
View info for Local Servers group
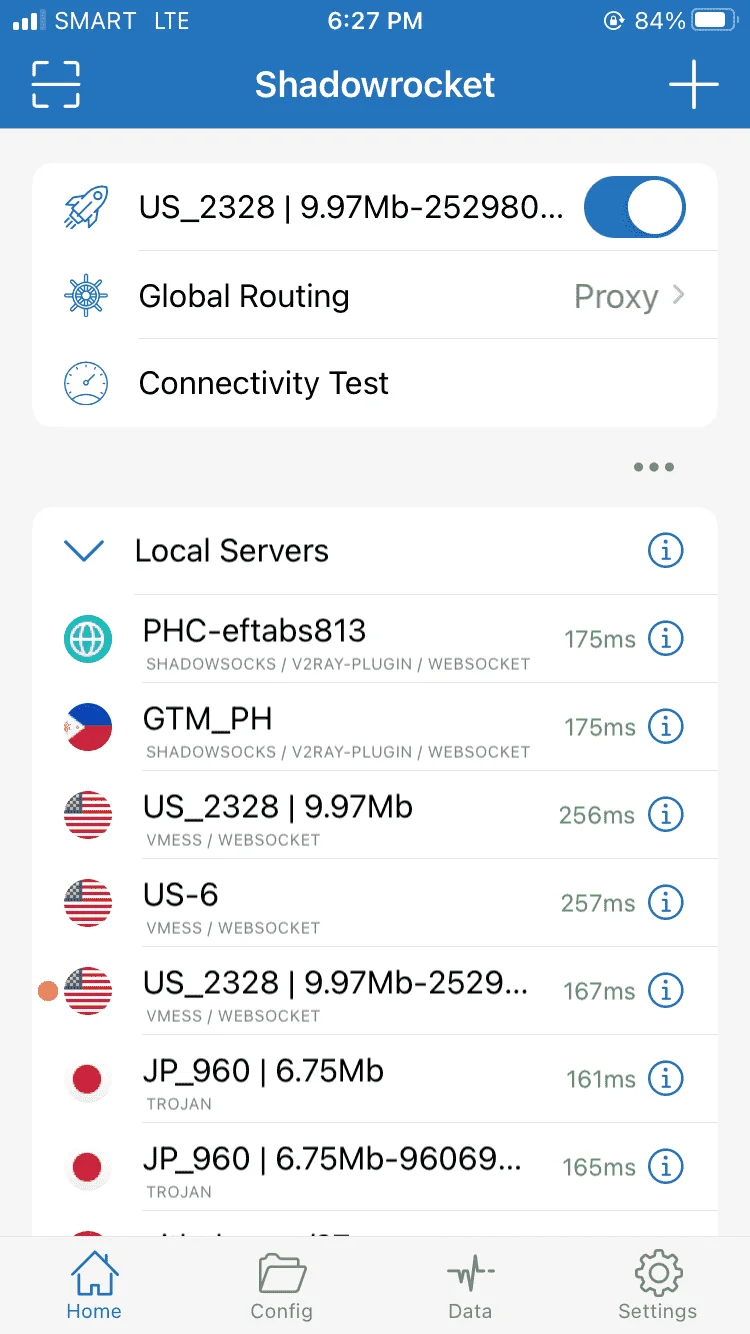tap(666, 550)
